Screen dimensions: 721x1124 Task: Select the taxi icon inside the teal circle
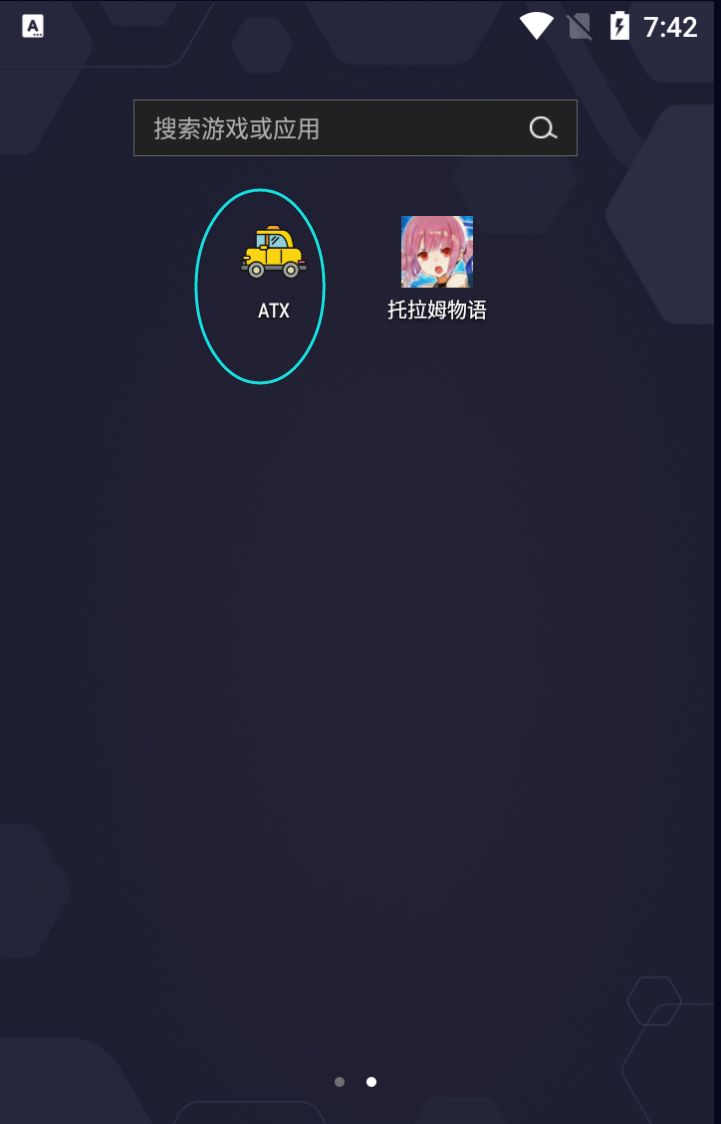[271, 251]
